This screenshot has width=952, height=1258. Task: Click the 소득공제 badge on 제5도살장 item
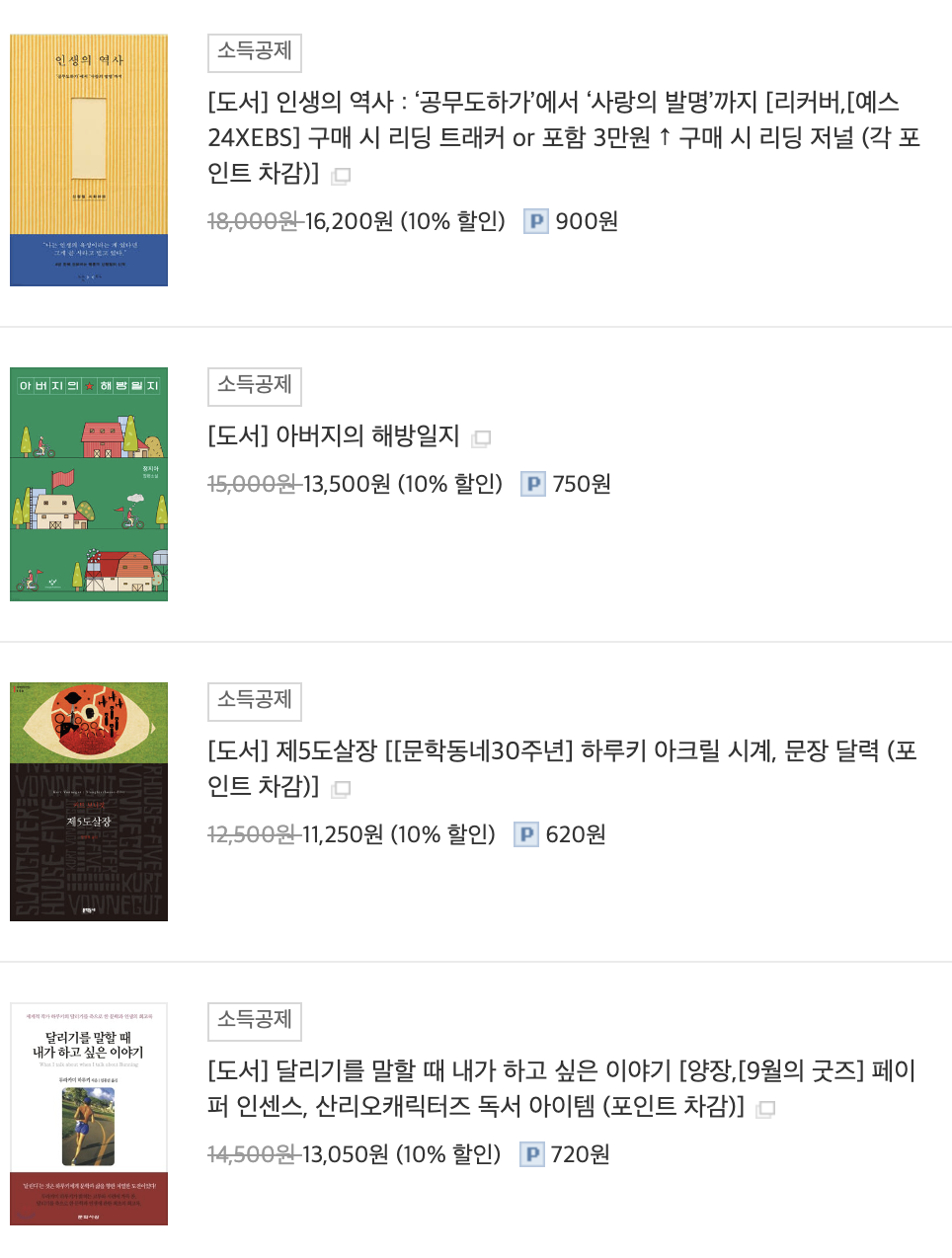tap(254, 702)
